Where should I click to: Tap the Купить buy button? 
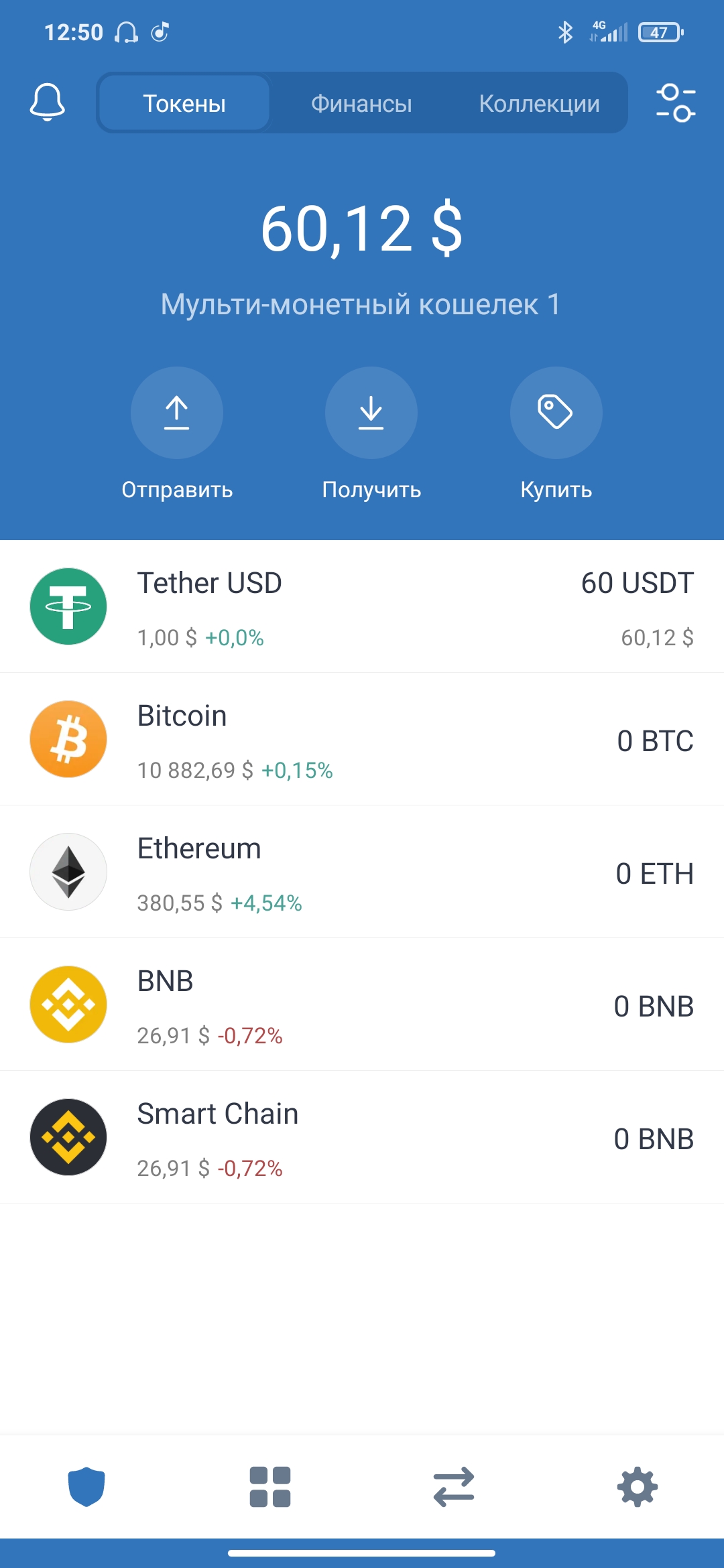click(556, 413)
